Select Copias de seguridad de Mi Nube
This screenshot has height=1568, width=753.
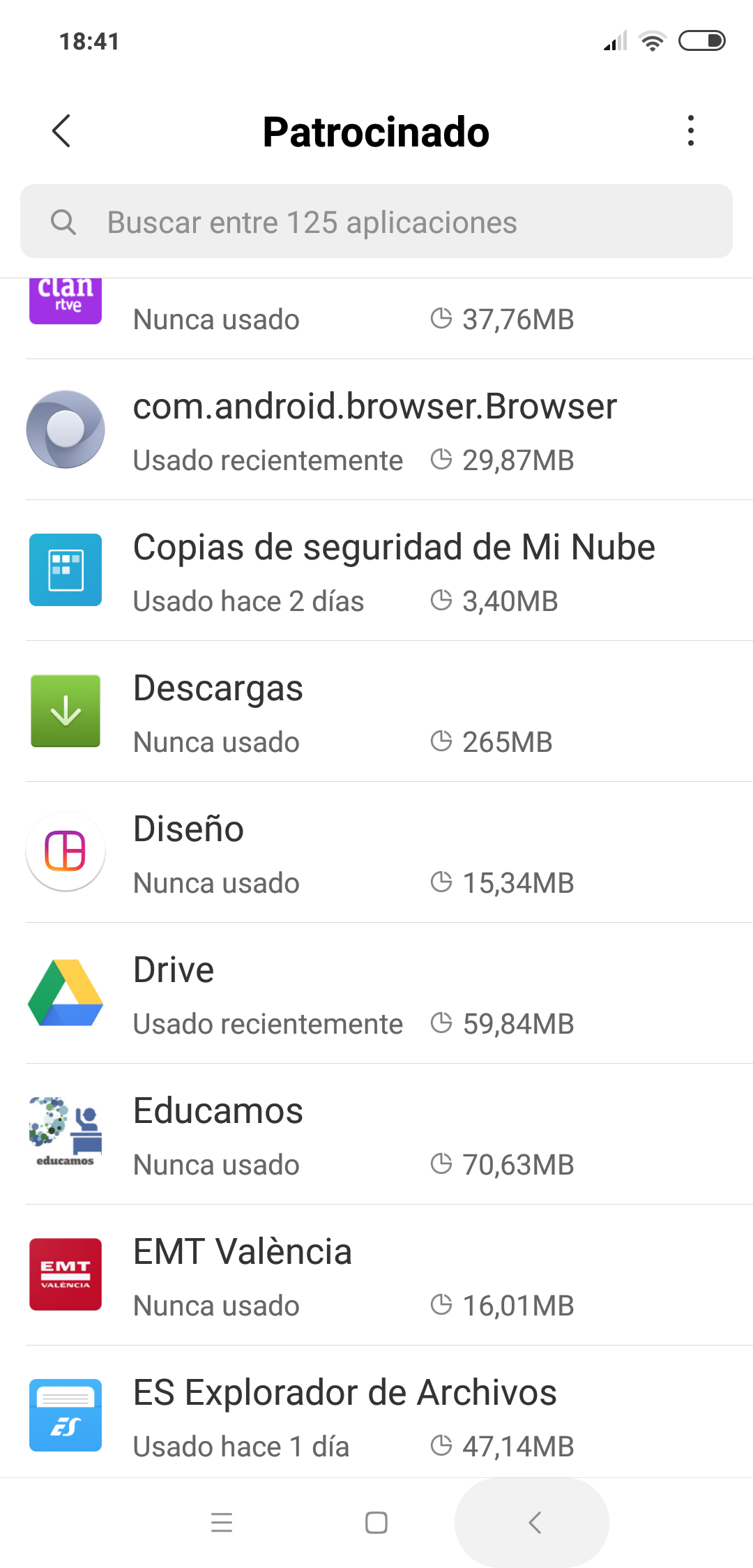pos(376,571)
